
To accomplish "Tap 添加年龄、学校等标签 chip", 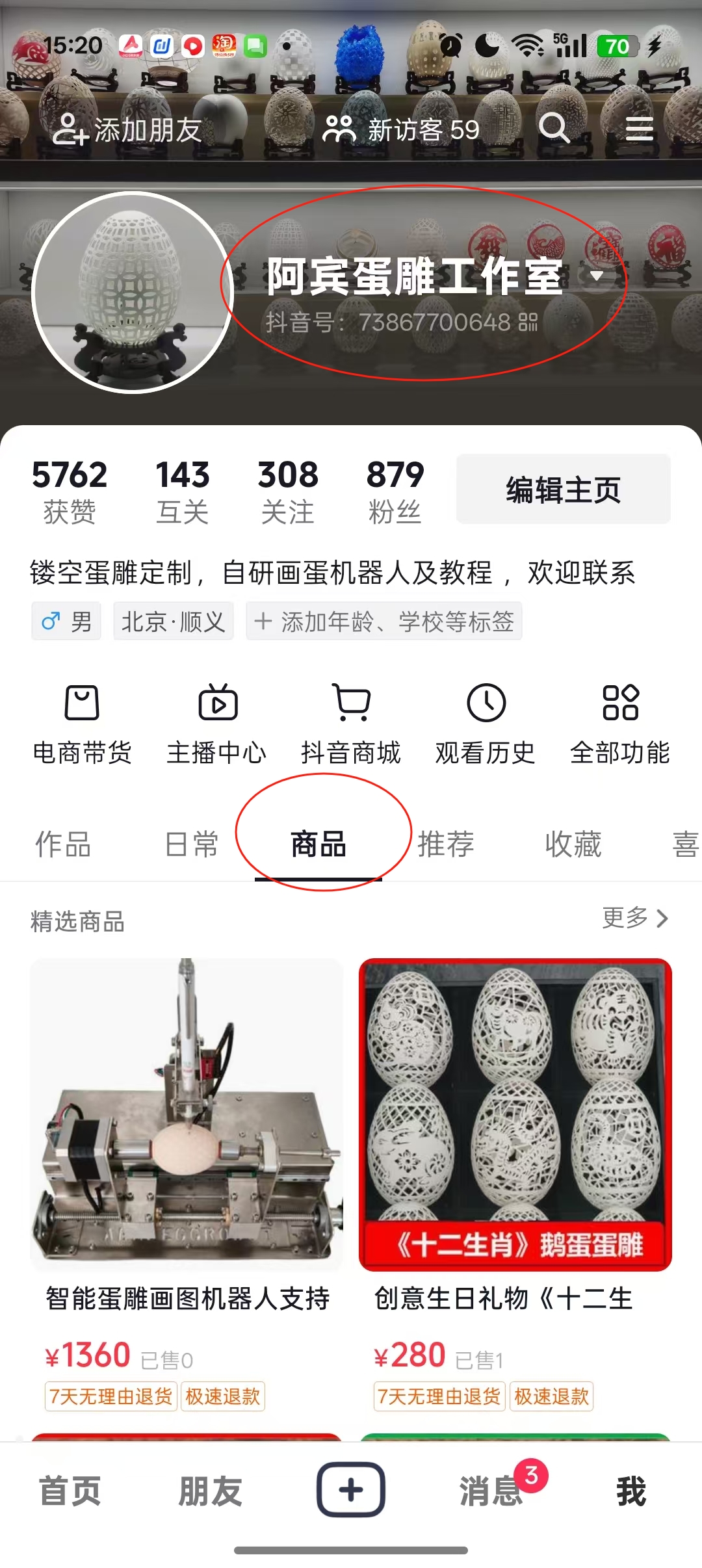I will click(384, 621).
